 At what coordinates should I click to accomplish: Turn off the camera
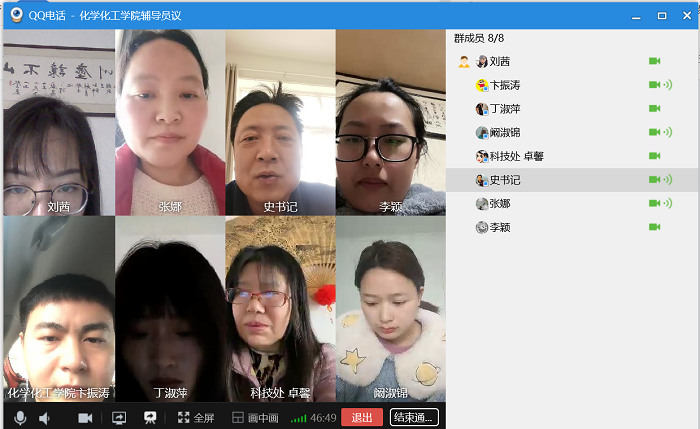(85, 418)
